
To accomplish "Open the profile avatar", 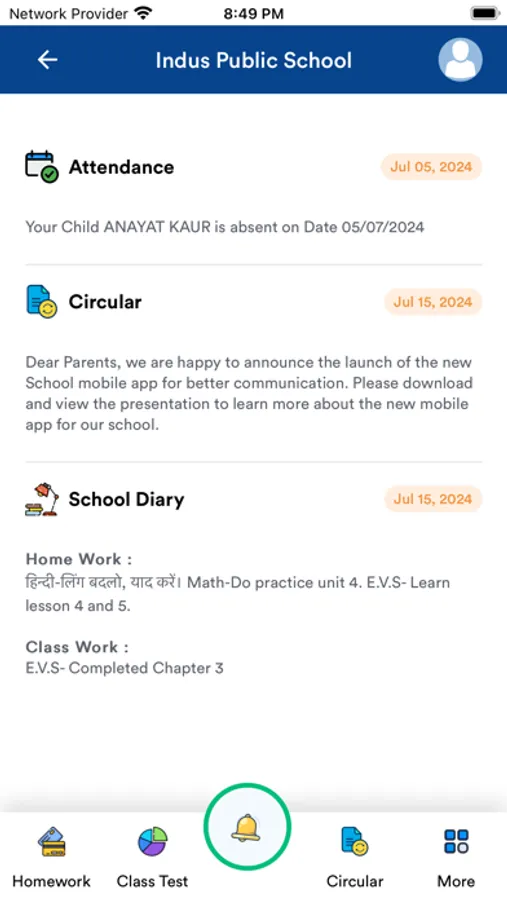I will click(x=460, y=60).
